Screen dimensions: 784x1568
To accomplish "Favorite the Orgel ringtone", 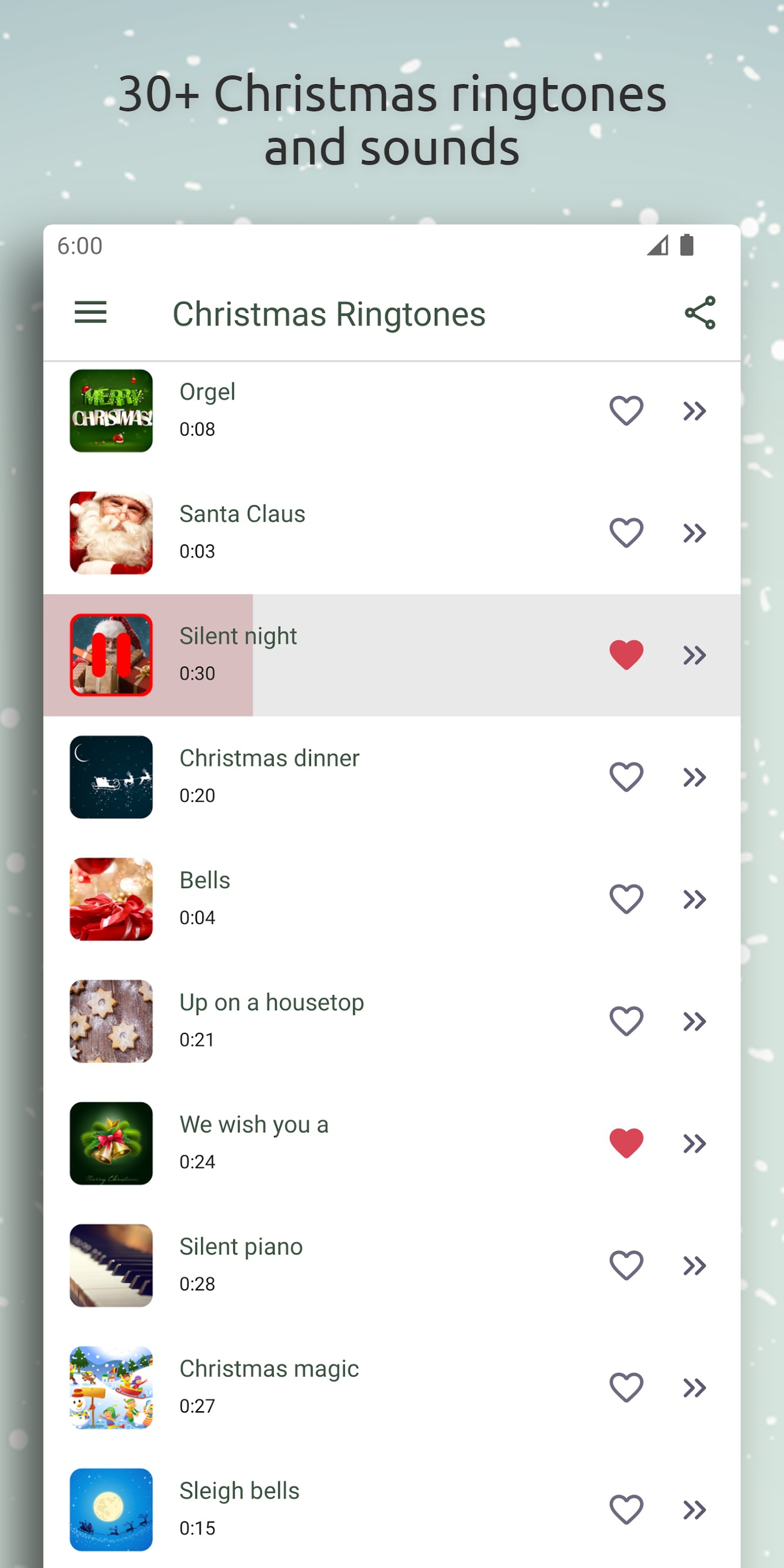I will pos(626,410).
